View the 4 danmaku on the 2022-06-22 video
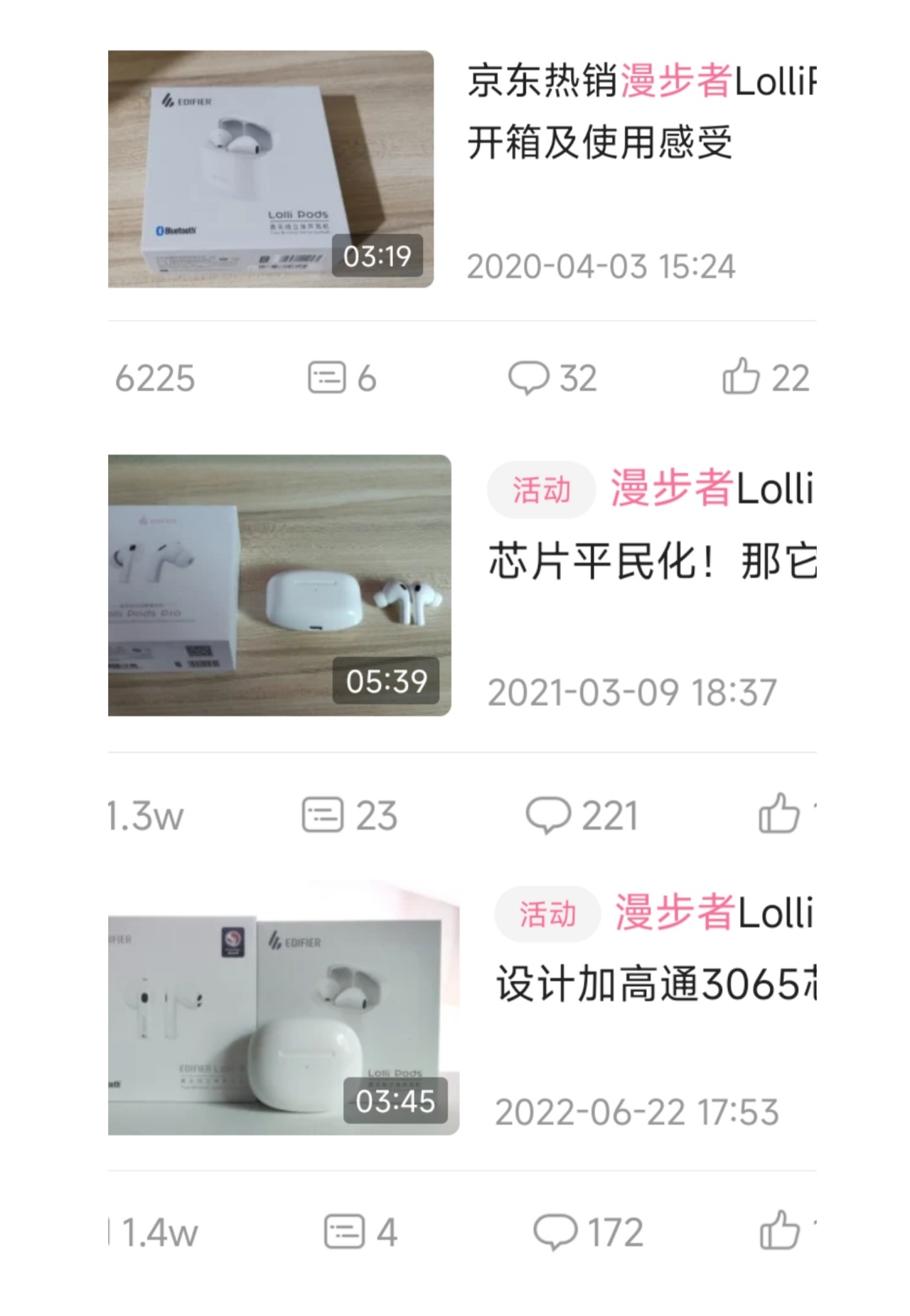 pyautogui.click(x=360, y=1232)
